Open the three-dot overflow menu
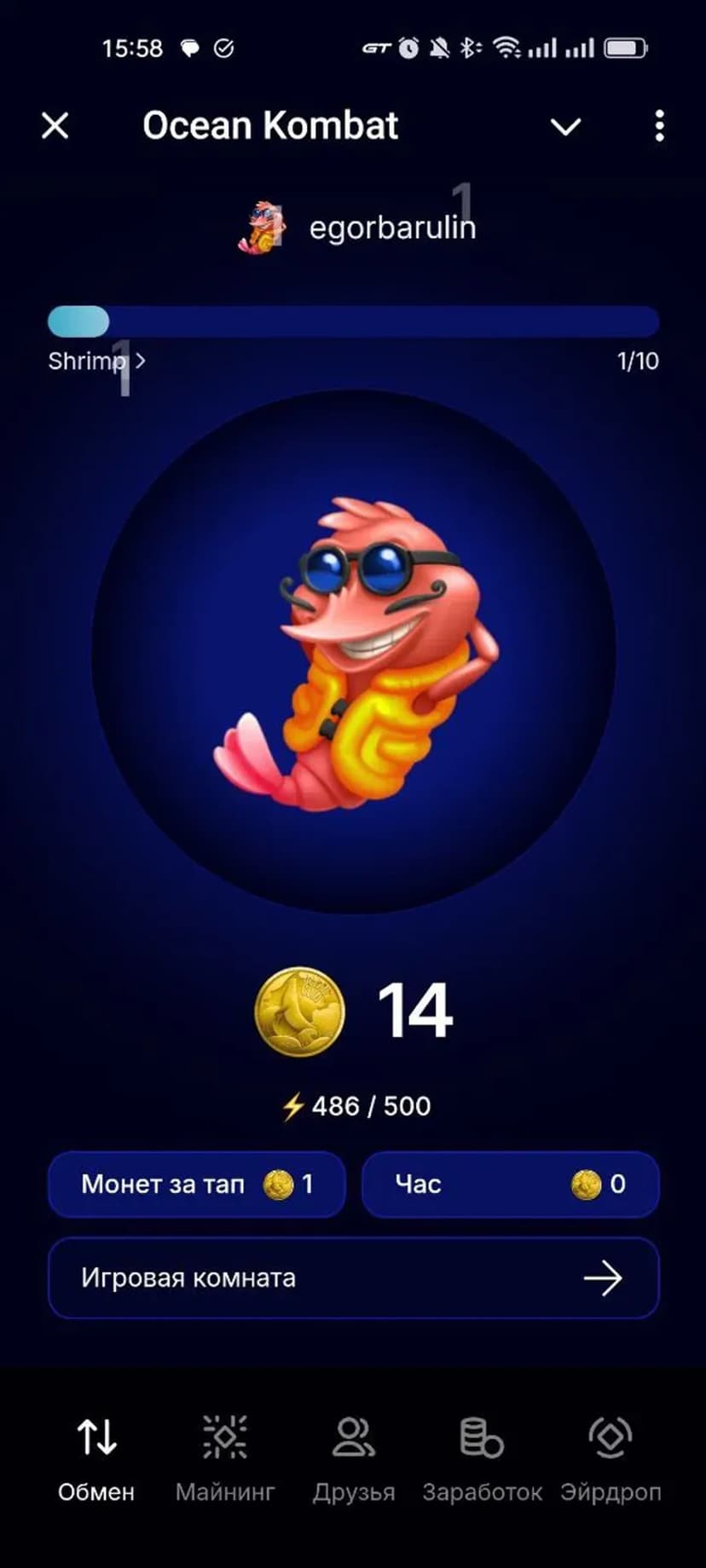706x1568 pixels. coord(659,126)
